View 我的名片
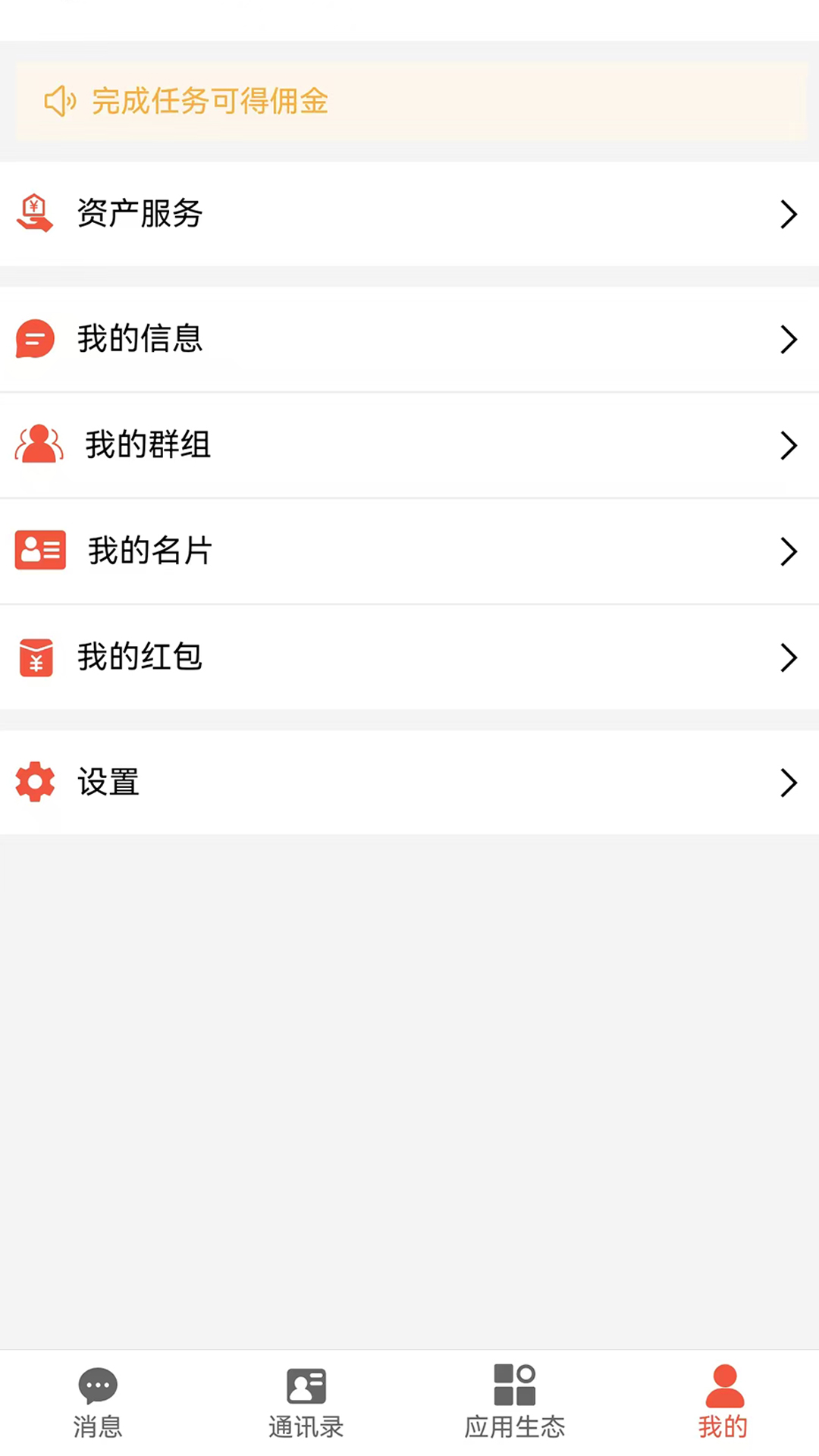The image size is (819, 1456). click(409, 551)
